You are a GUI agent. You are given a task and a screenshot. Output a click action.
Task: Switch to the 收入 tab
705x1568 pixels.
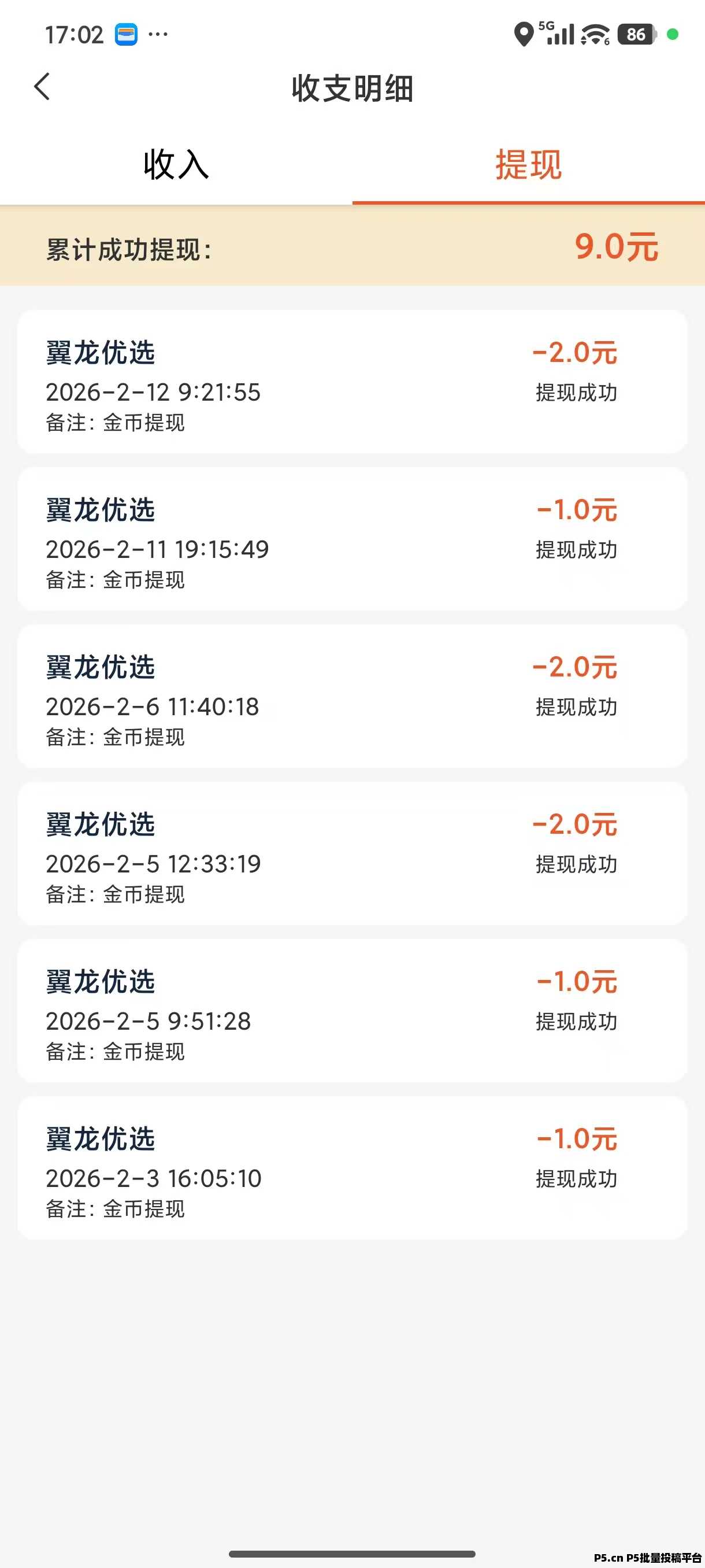pyautogui.click(x=176, y=164)
